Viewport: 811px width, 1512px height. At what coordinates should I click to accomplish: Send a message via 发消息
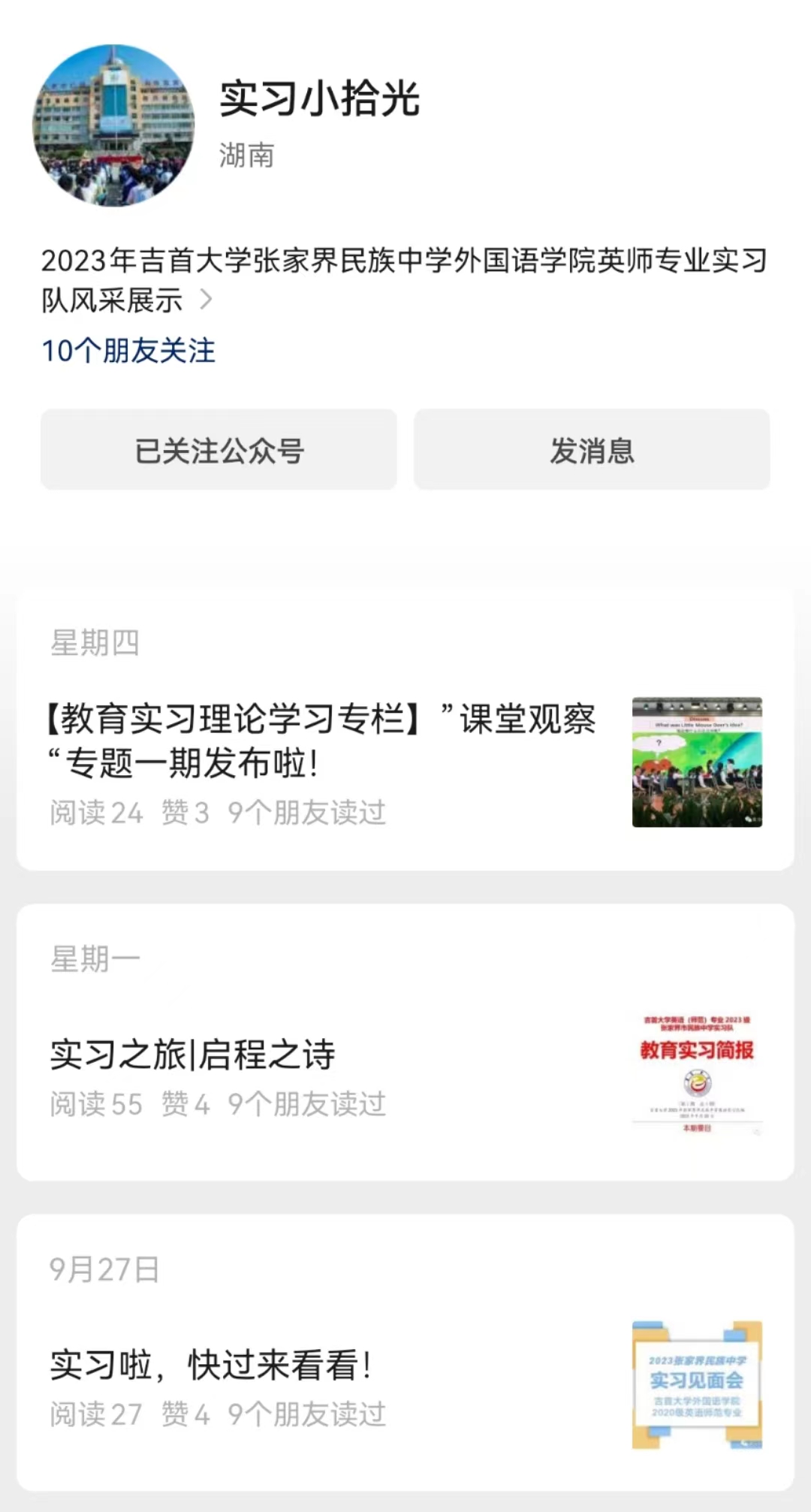pyautogui.click(x=592, y=451)
